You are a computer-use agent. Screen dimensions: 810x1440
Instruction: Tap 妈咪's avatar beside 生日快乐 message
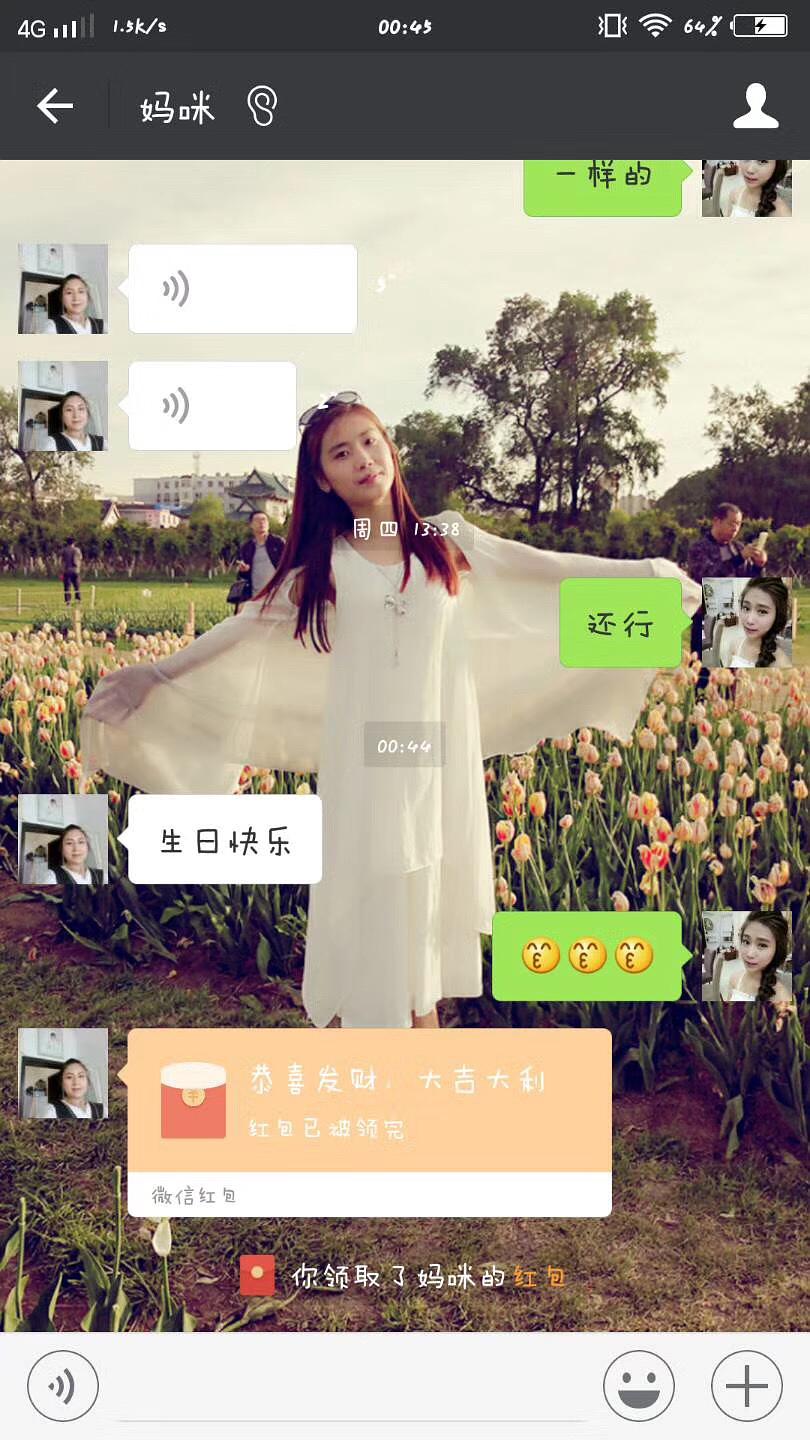click(x=63, y=840)
